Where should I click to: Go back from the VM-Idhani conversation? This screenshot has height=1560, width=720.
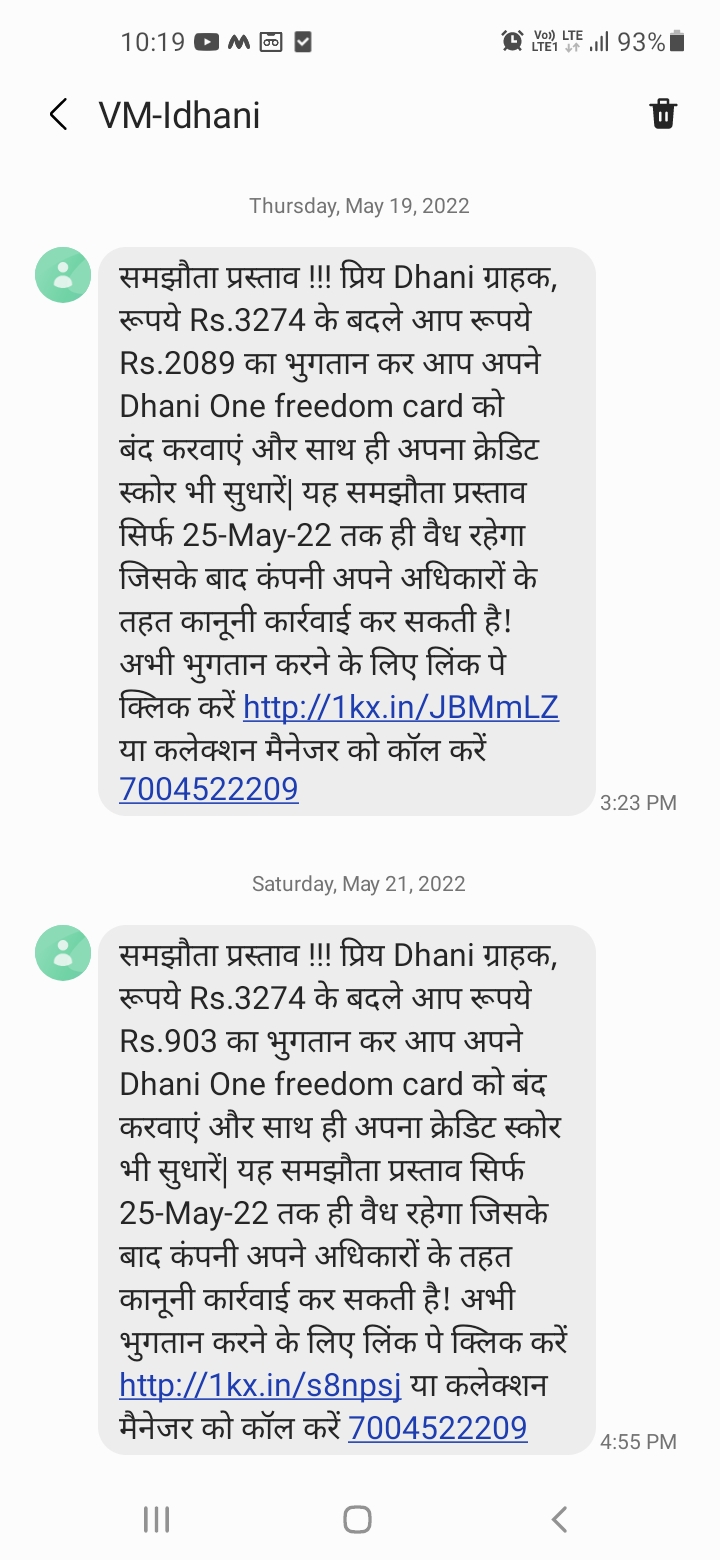[59, 115]
